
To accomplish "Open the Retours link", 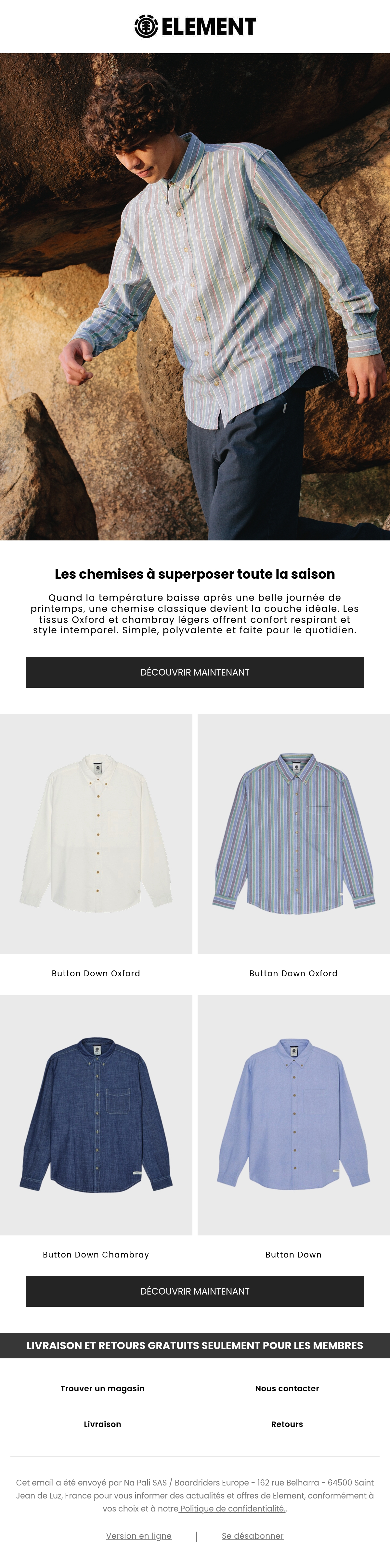I will (x=287, y=1424).
